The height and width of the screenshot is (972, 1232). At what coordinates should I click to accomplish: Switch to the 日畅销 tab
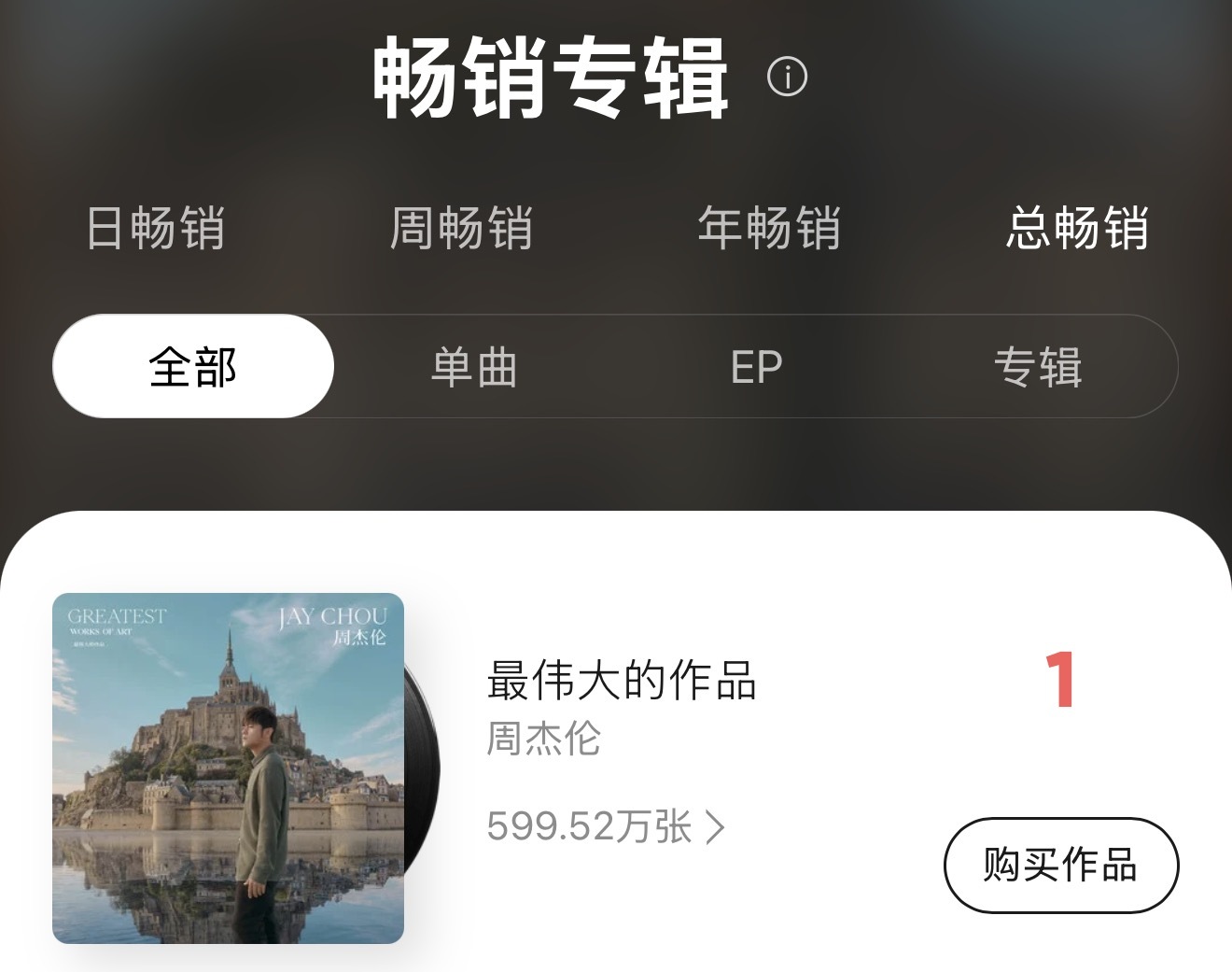(155, 229)
